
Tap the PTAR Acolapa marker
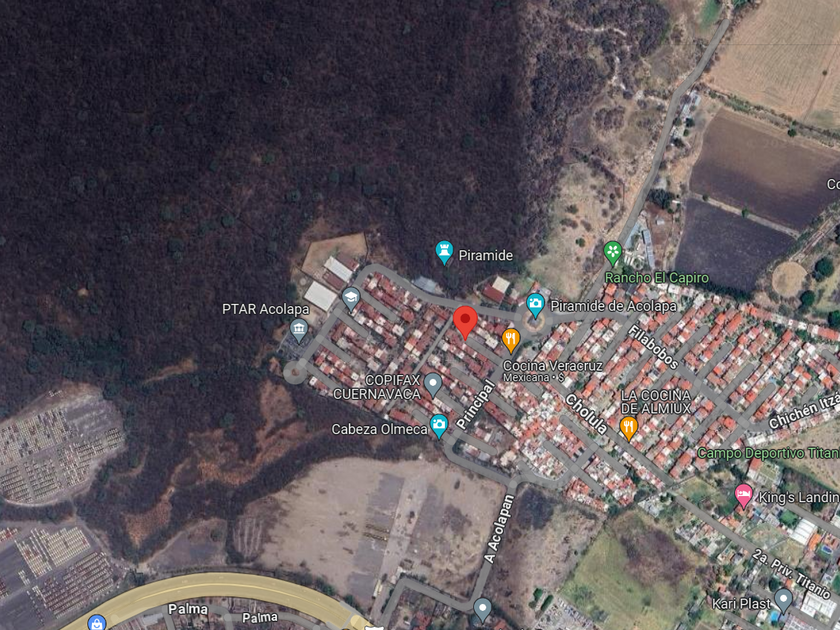(x=298, y=331)
